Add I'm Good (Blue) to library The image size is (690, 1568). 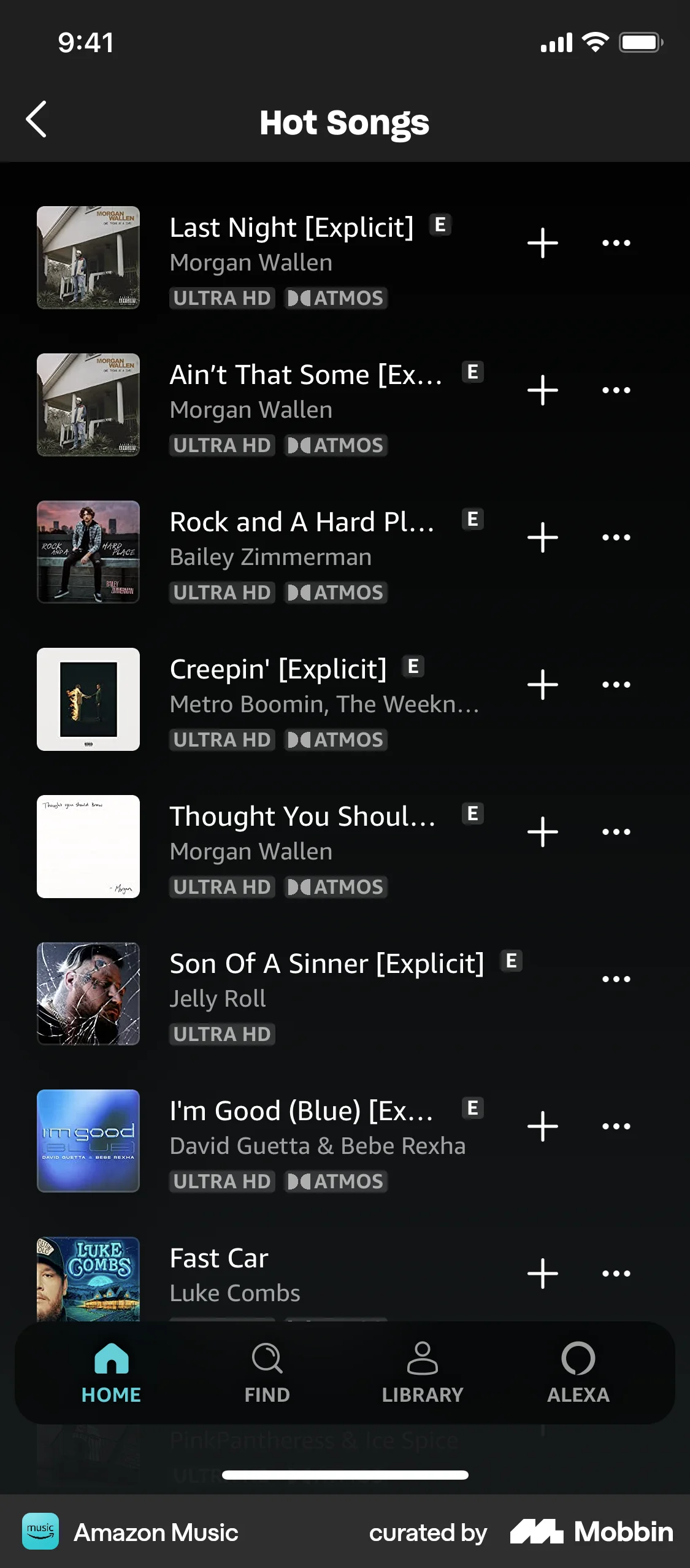(542, 1125)
